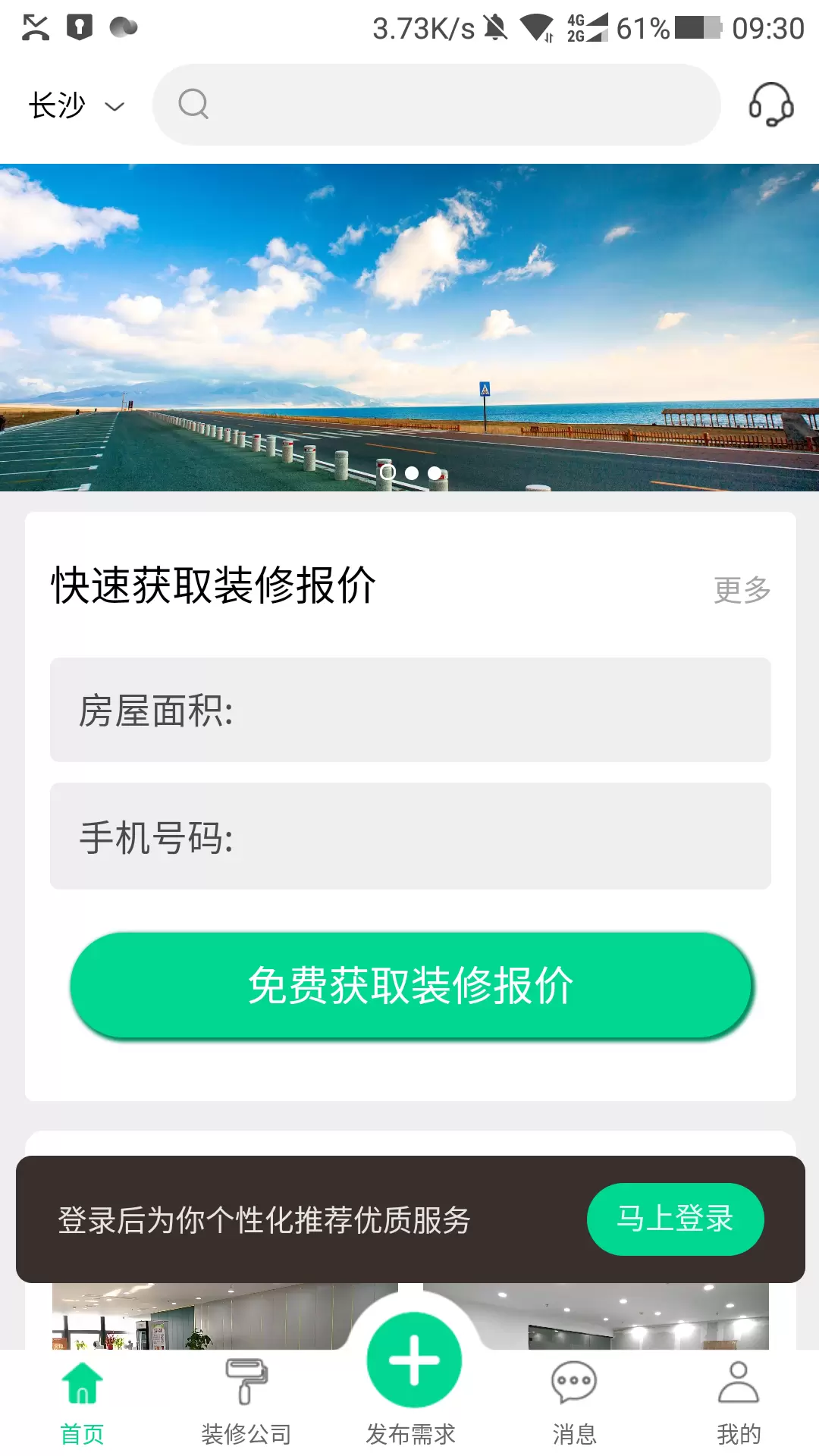View 更多 renovation quote options
819x1456 pixels.
742,589
